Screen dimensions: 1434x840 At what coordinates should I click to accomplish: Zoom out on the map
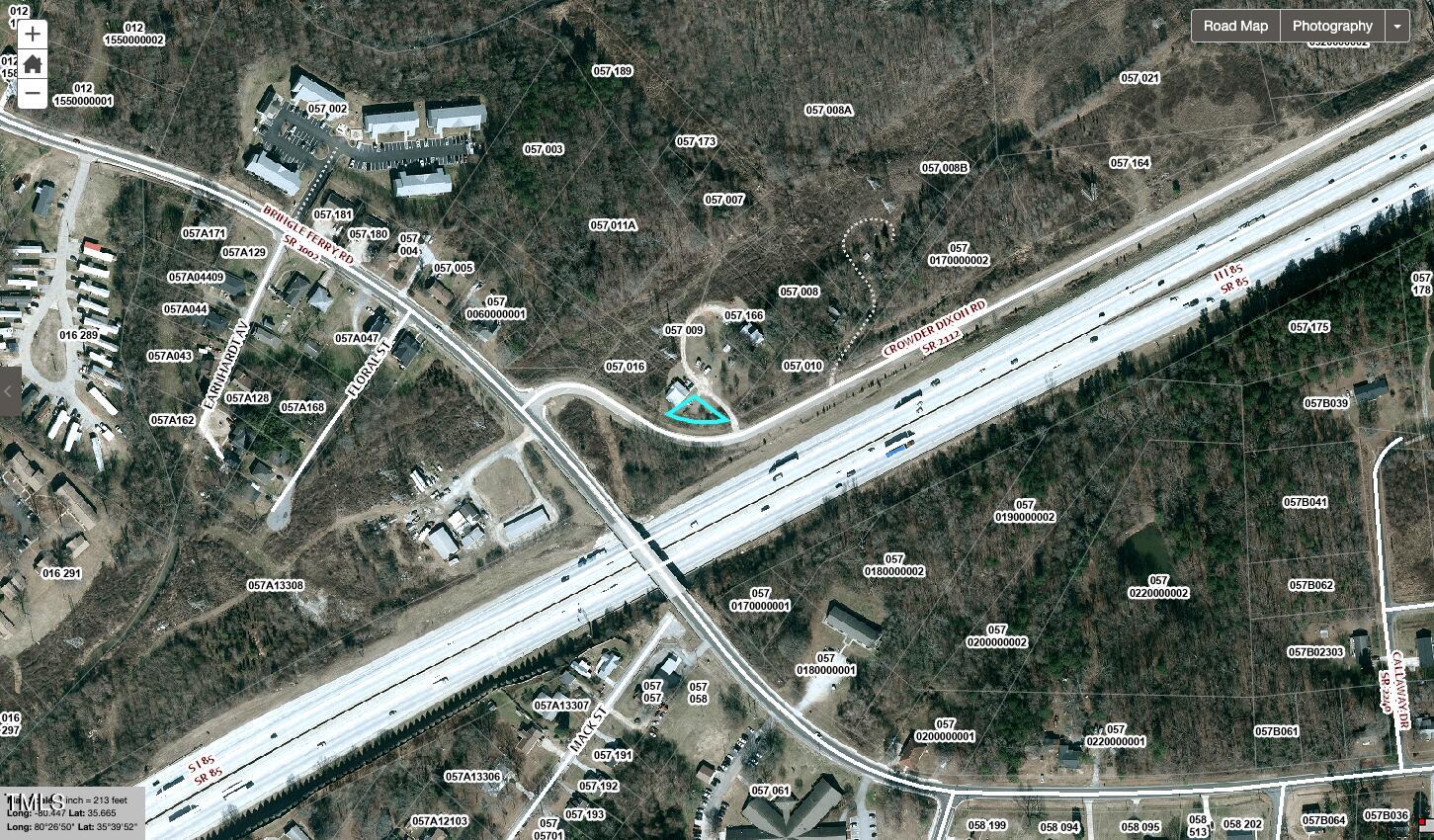(33, 95)
